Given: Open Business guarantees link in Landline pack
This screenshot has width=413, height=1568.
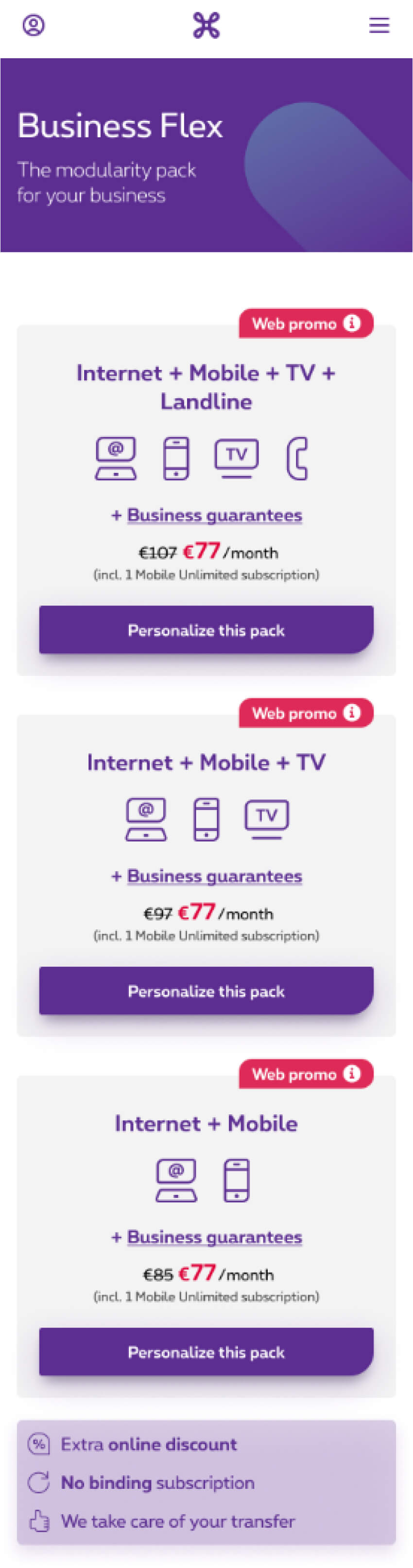Looking at the screenshot, I should click(214, 515).
